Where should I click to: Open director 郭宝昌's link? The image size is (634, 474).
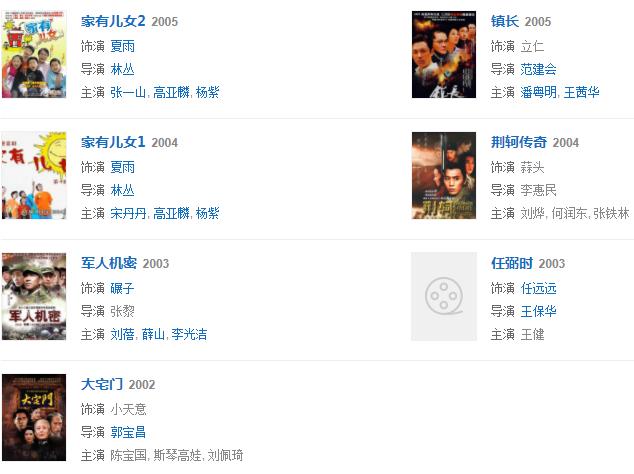(128, 432)
